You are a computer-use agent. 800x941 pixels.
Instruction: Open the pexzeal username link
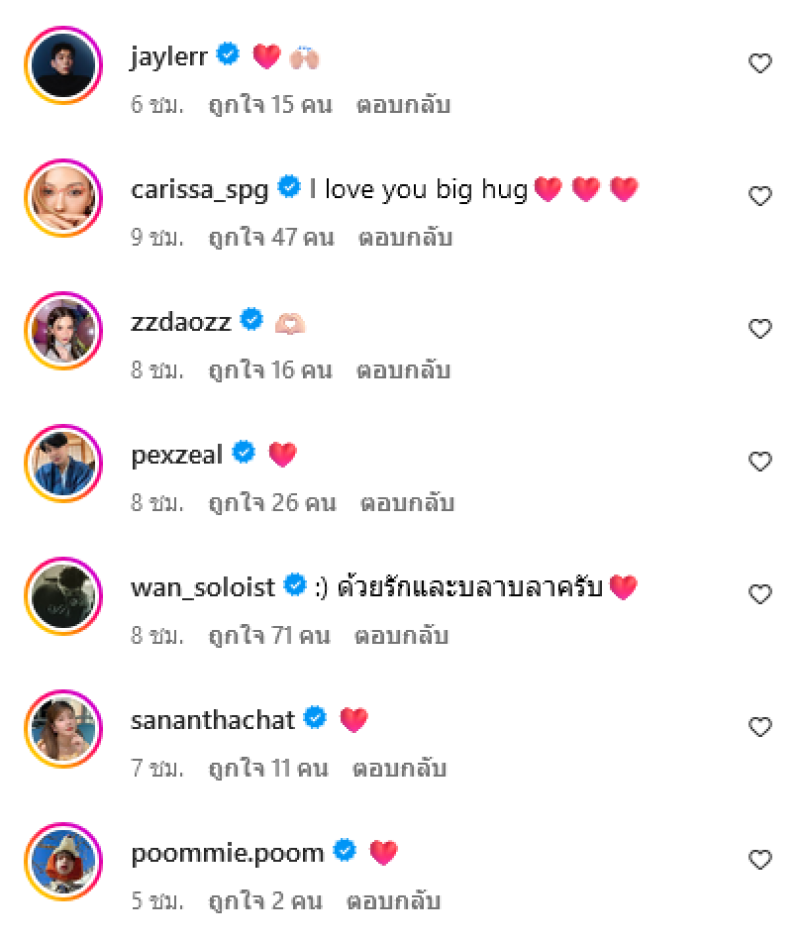(x=176, y=455)
